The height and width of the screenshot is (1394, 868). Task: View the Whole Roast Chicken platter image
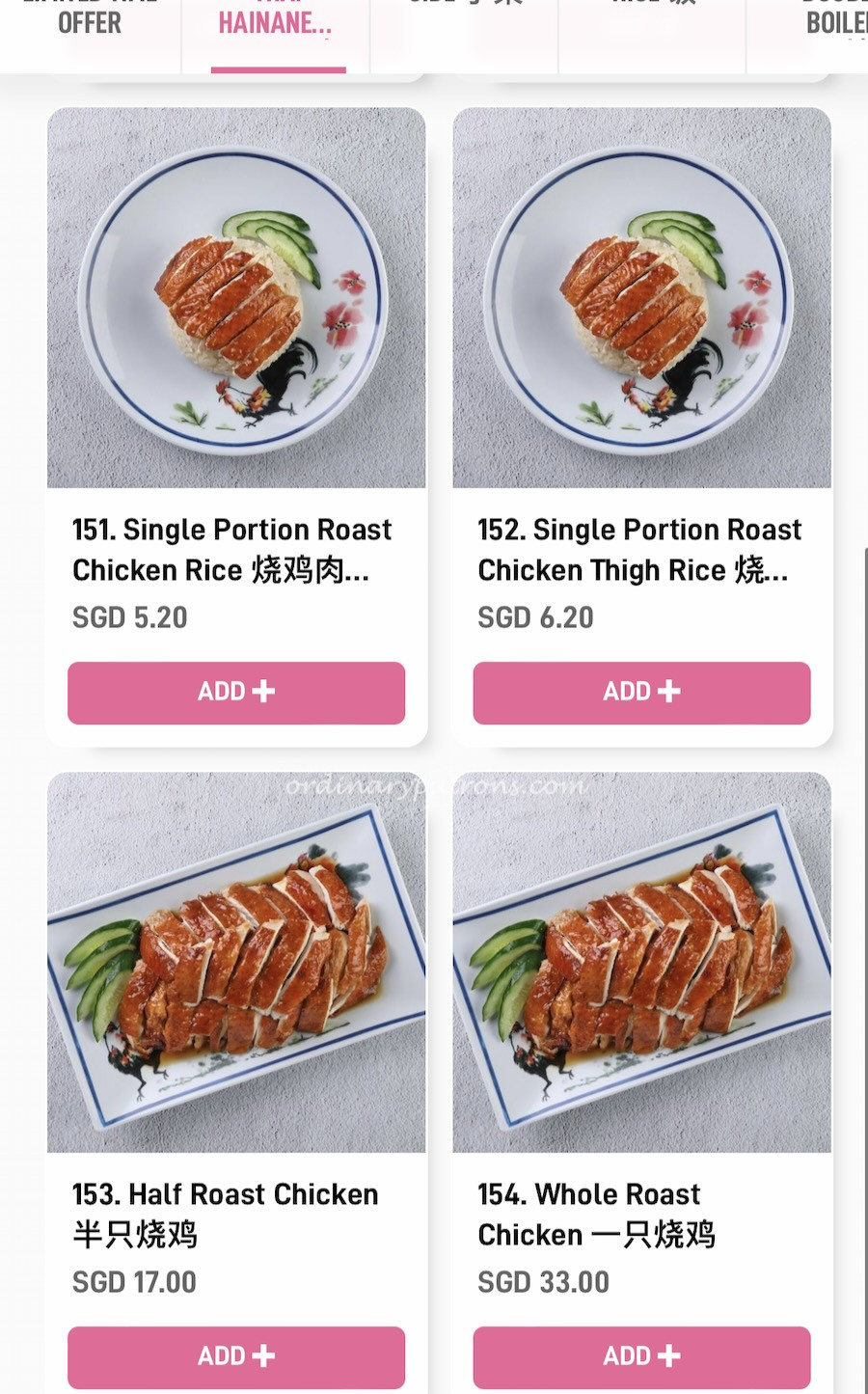(x=641, y=965)
